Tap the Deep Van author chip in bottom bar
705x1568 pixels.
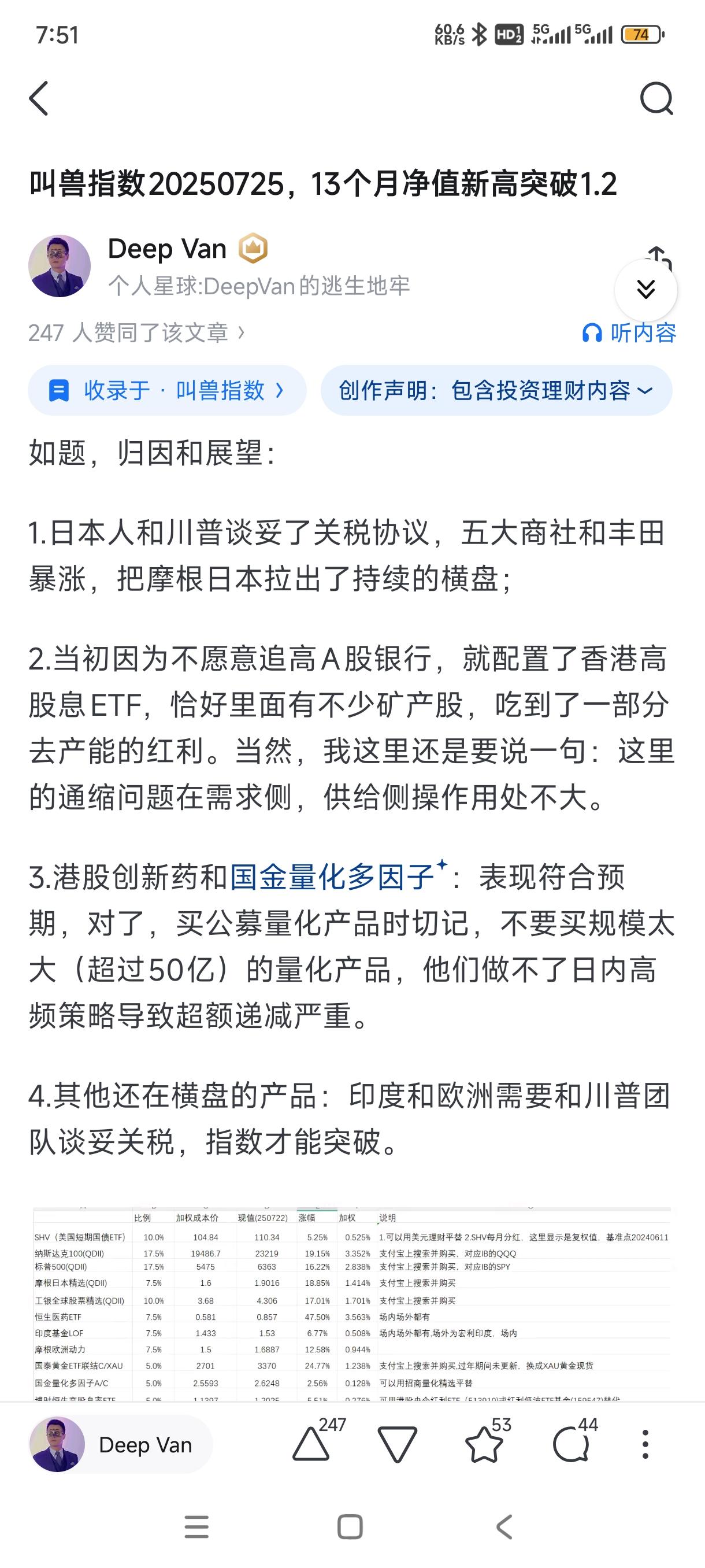click(x=120, y=1444)
